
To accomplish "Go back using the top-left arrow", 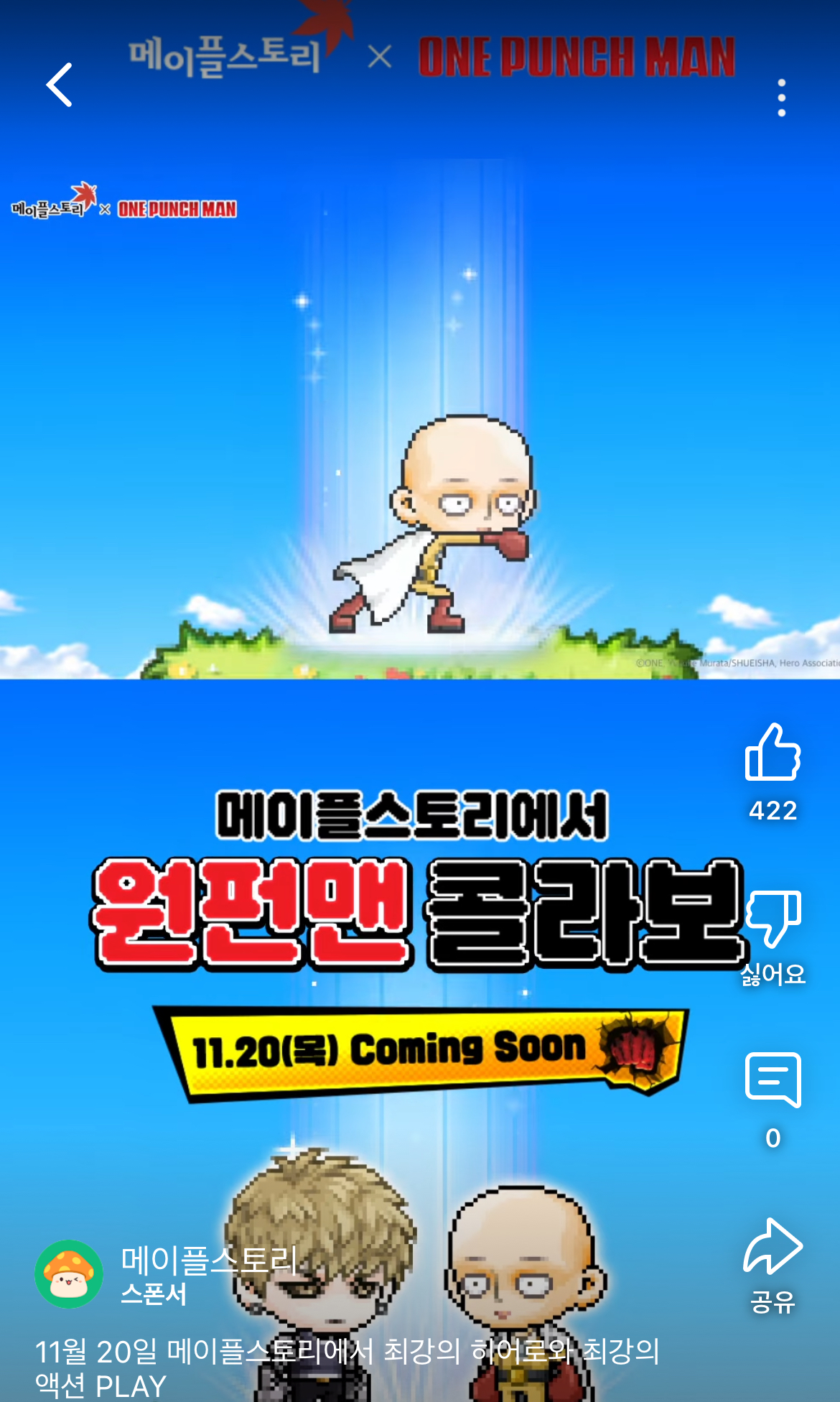I will pyautogui.click(x=60, y=85).
